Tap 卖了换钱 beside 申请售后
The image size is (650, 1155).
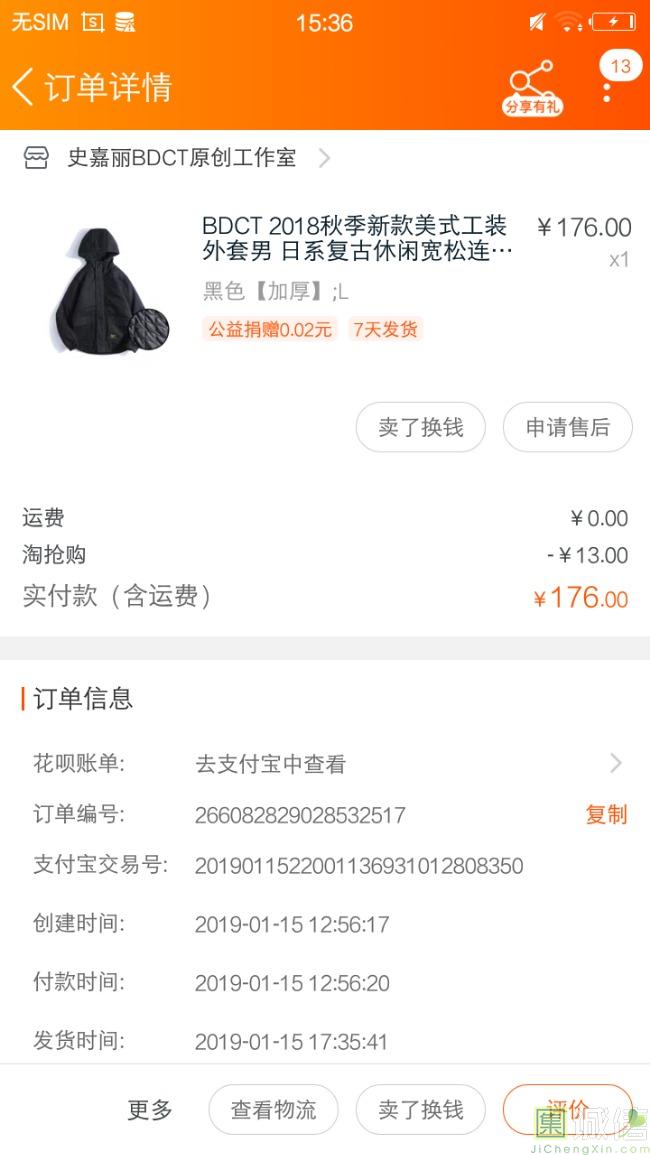tap(421, 428)
